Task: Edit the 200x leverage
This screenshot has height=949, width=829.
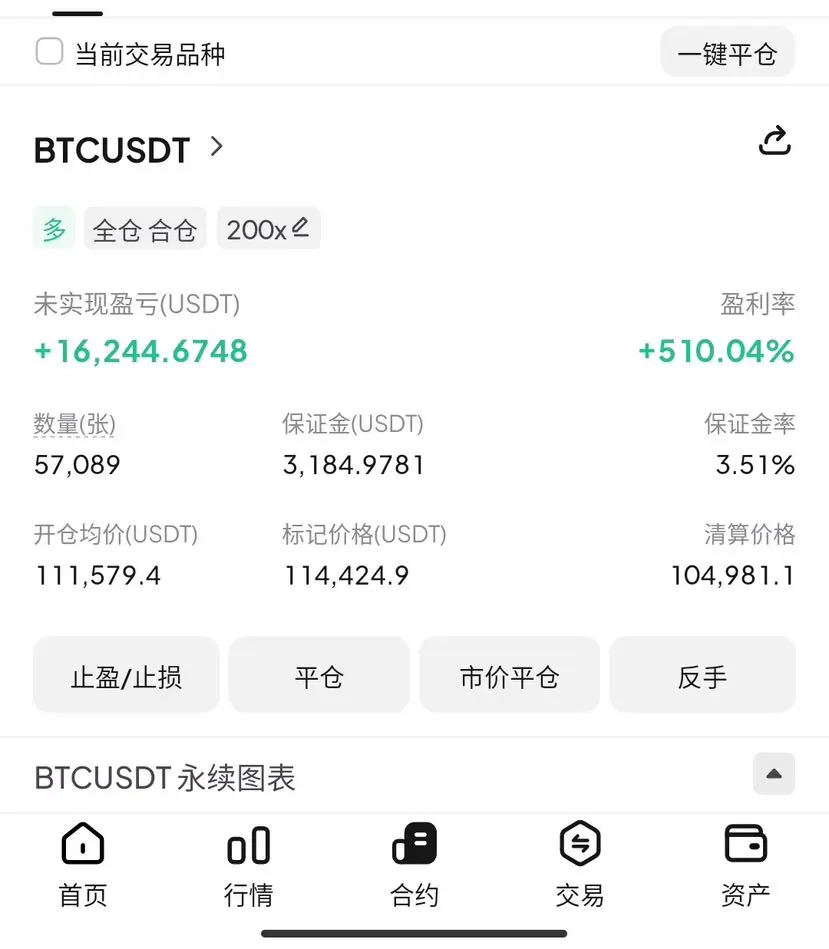Action: [x=268, y=230]
